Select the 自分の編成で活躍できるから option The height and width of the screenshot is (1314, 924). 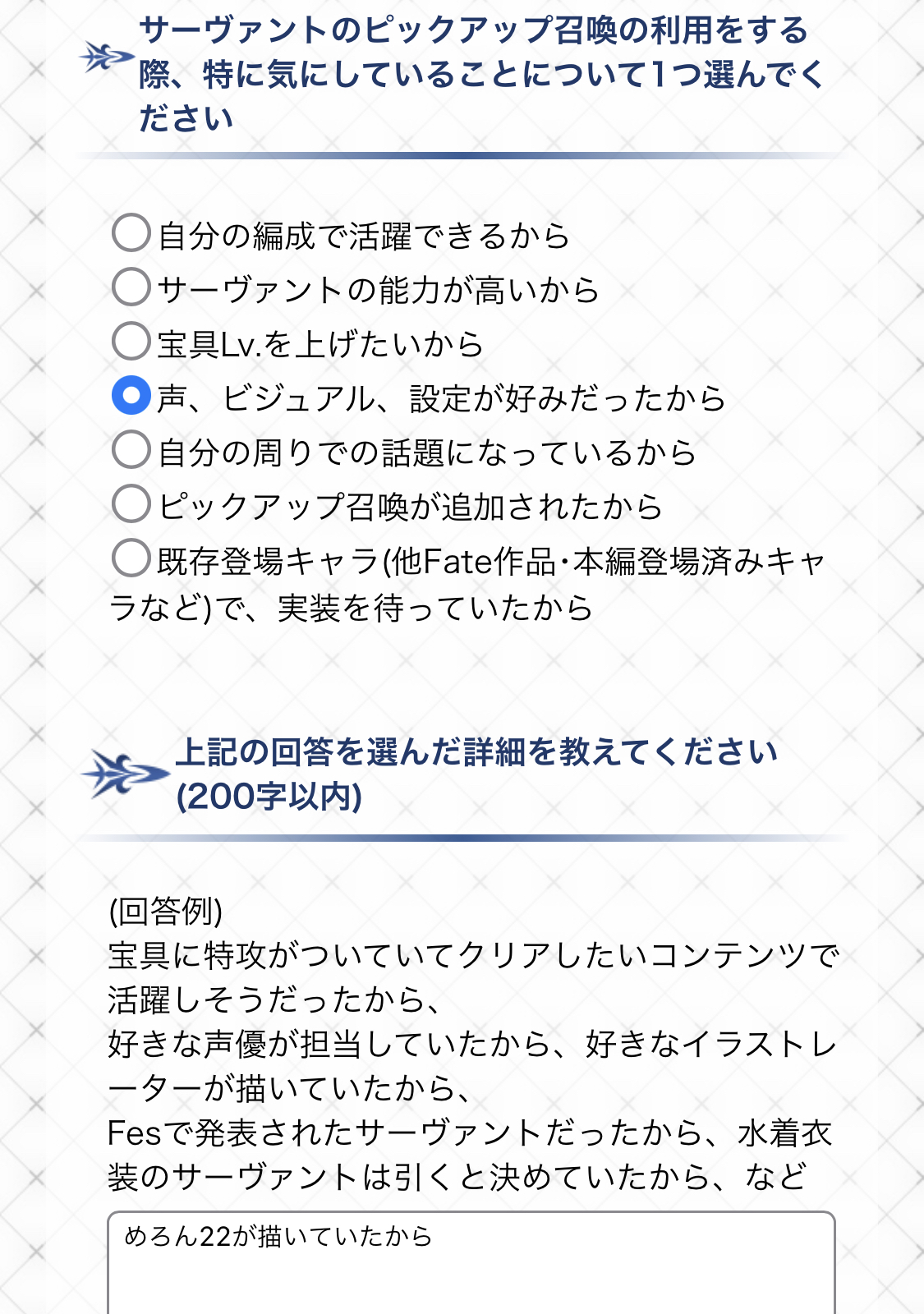point(131,233)
